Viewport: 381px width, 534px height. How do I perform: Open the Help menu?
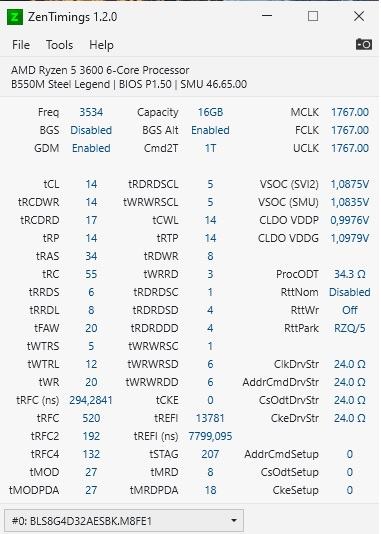point(101,45)
